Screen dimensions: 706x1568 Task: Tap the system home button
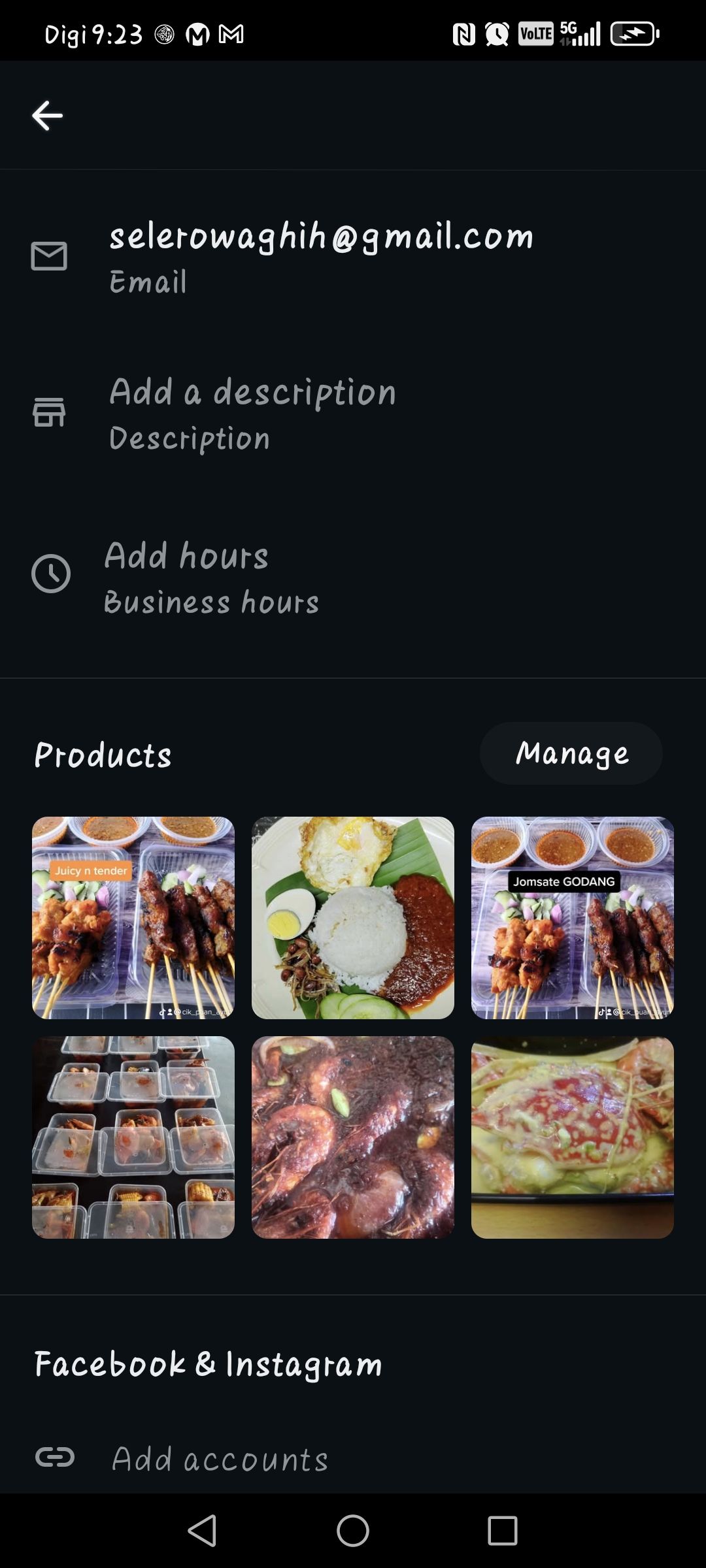pos(353,1530)
